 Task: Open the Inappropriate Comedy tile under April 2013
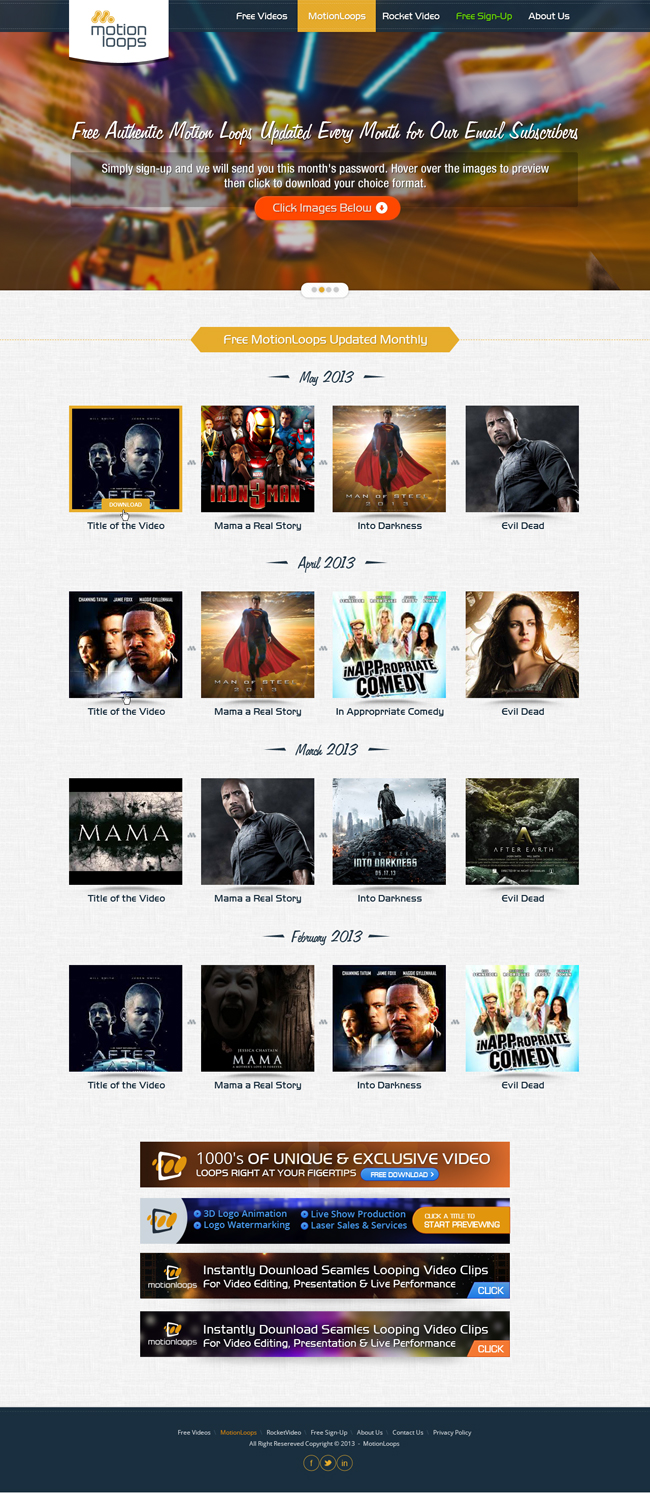pos(389,645)
